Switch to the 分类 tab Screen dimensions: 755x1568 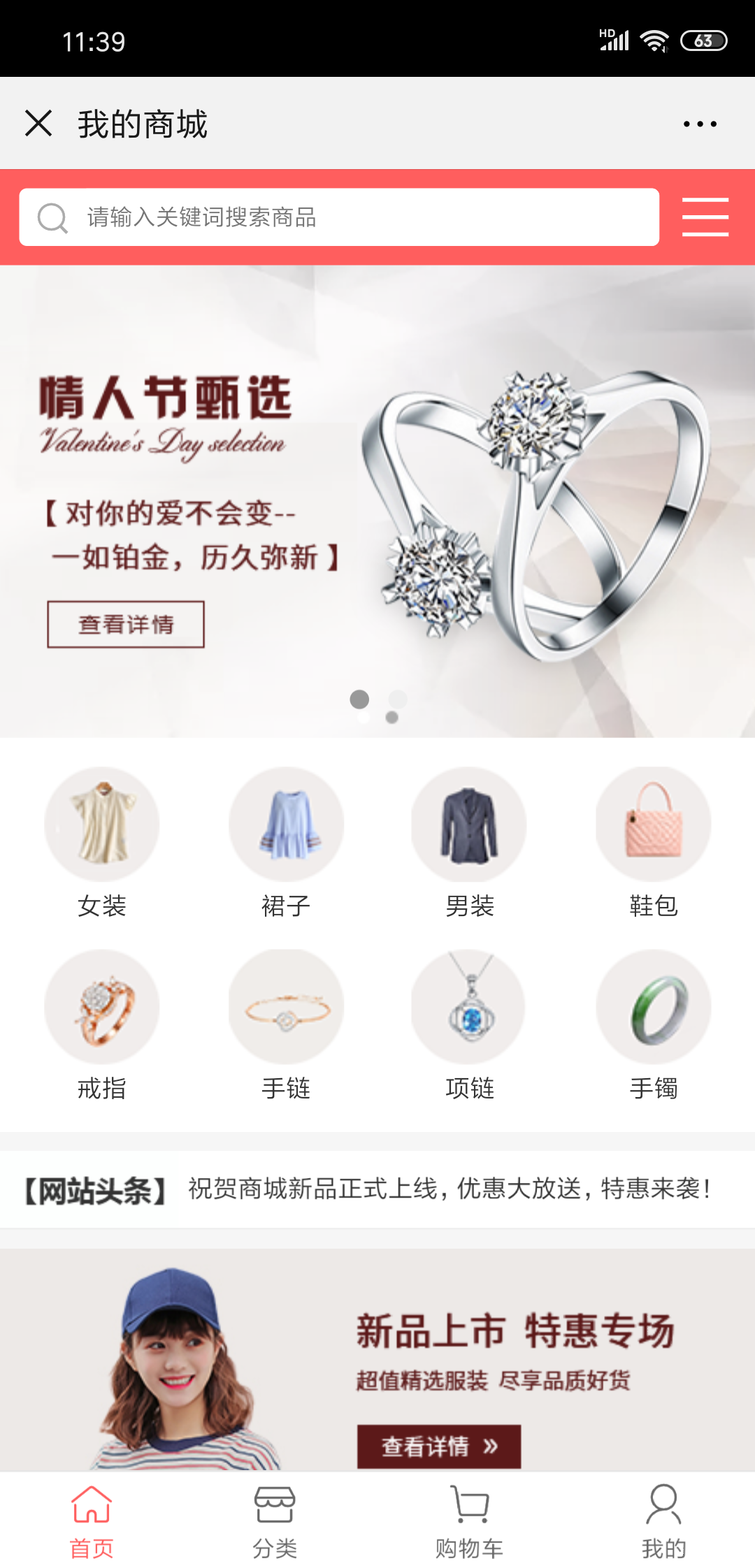[275, 1520]
